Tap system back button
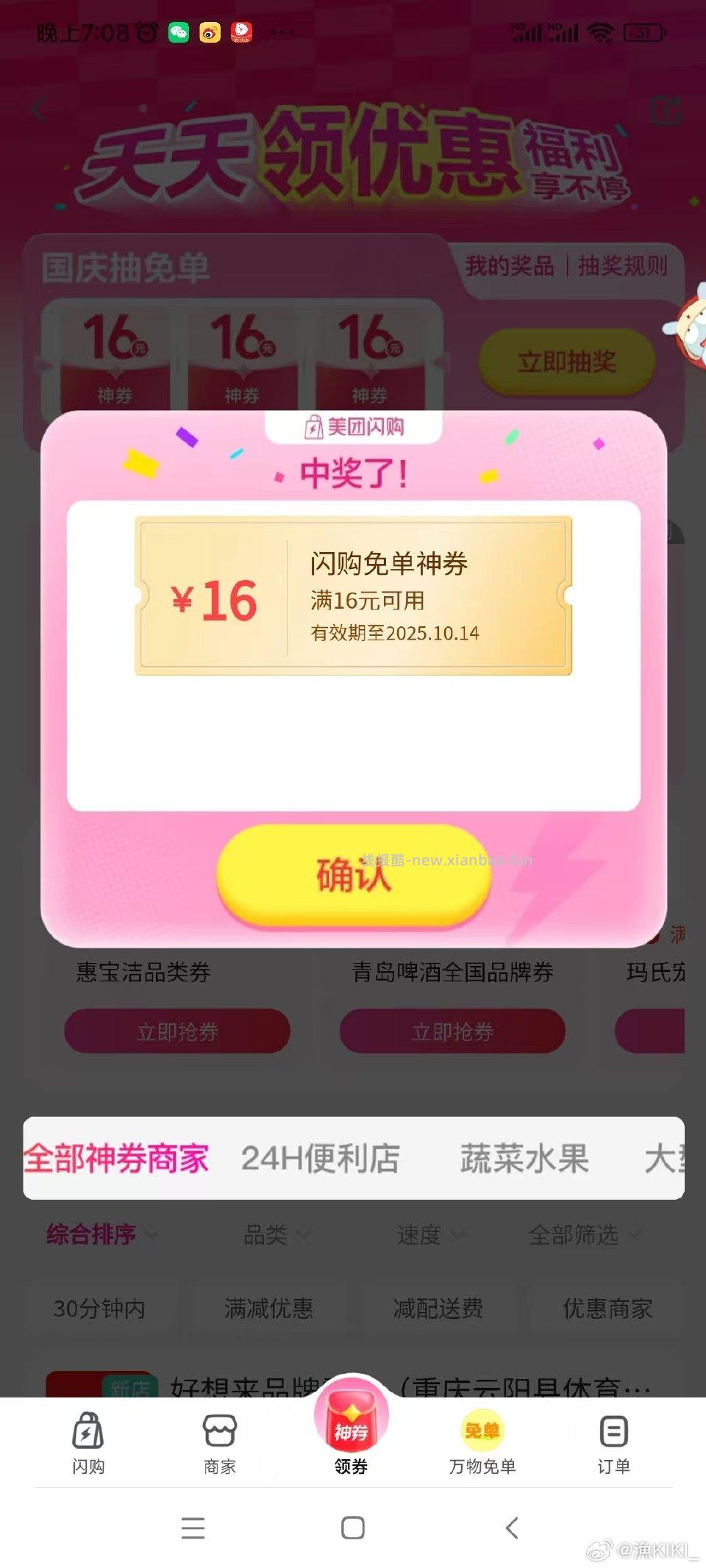706x1568 pixels. [513, 1528]
